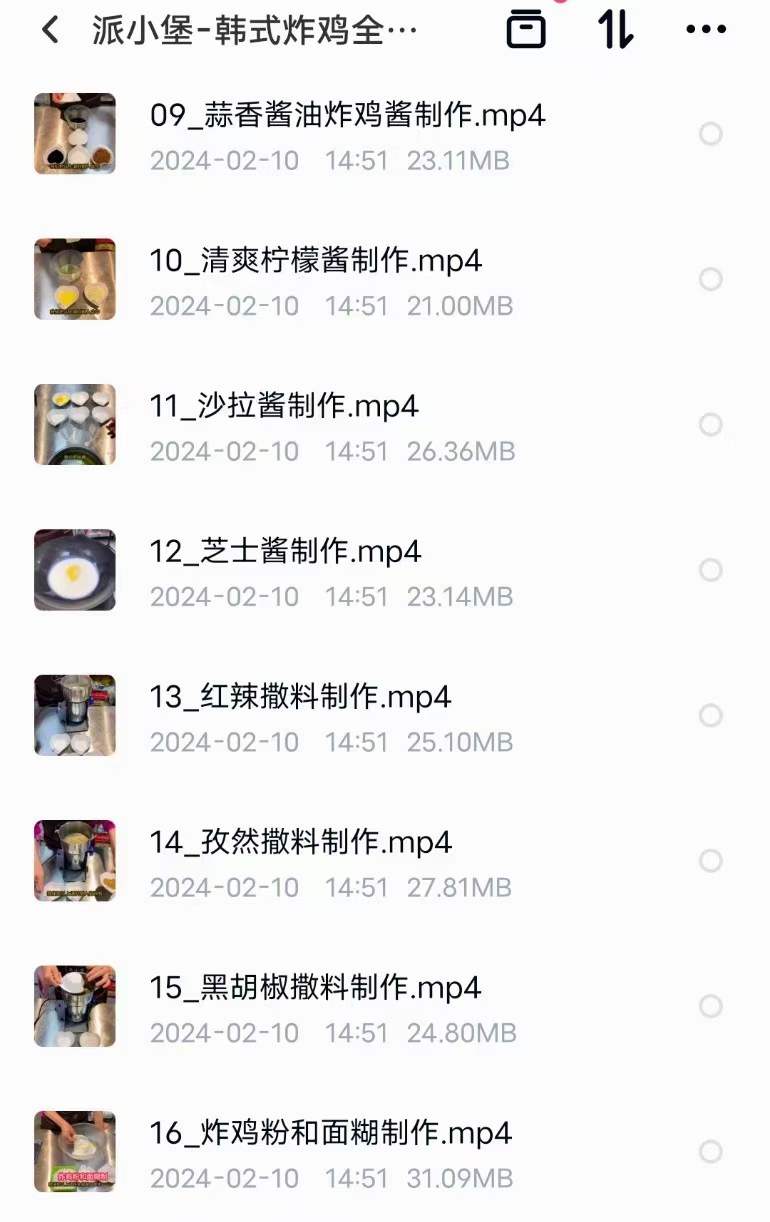Screen dimensions: 770x1222
Task: Select the circle next to 10_清爽柠檬酱制作
Action: (x=711, y=280)
